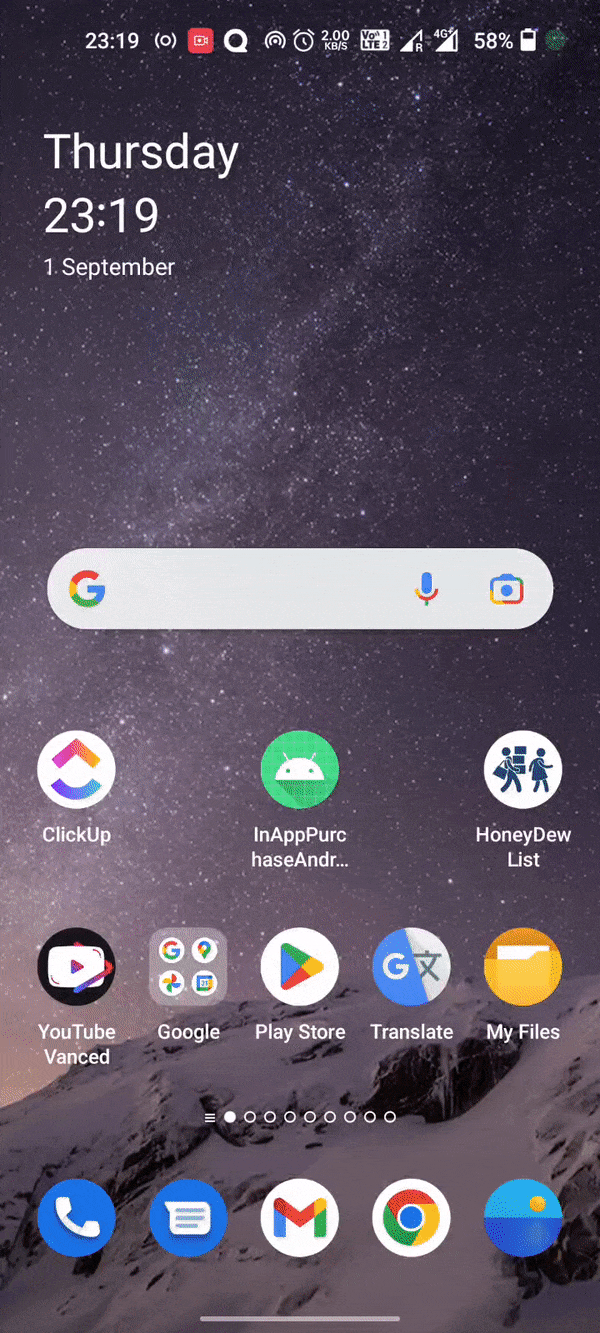Viewport: 600px width, 1333px height.
Task: Expand the Google apps folder
Action: [188, 967]
